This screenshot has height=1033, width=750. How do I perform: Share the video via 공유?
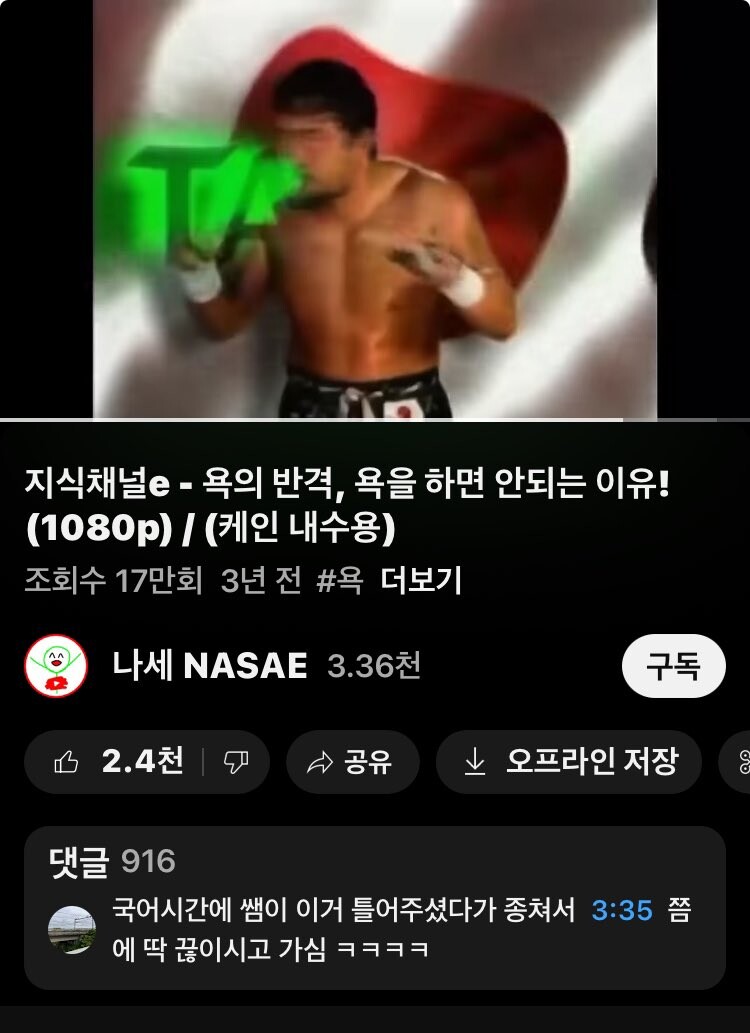pyautogui.click(x=352, y=762)
